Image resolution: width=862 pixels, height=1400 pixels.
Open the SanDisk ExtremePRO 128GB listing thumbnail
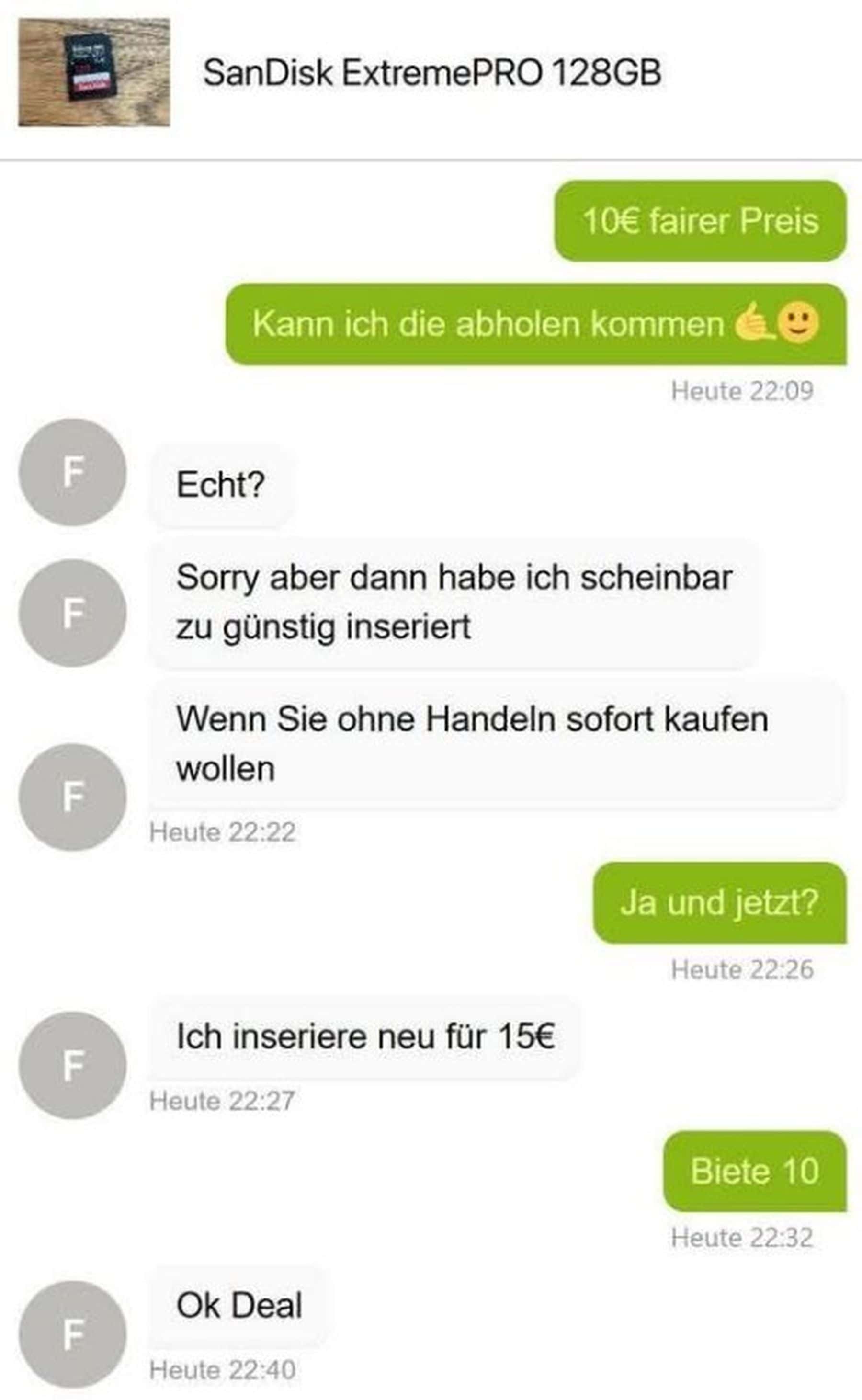pos(94,72)
